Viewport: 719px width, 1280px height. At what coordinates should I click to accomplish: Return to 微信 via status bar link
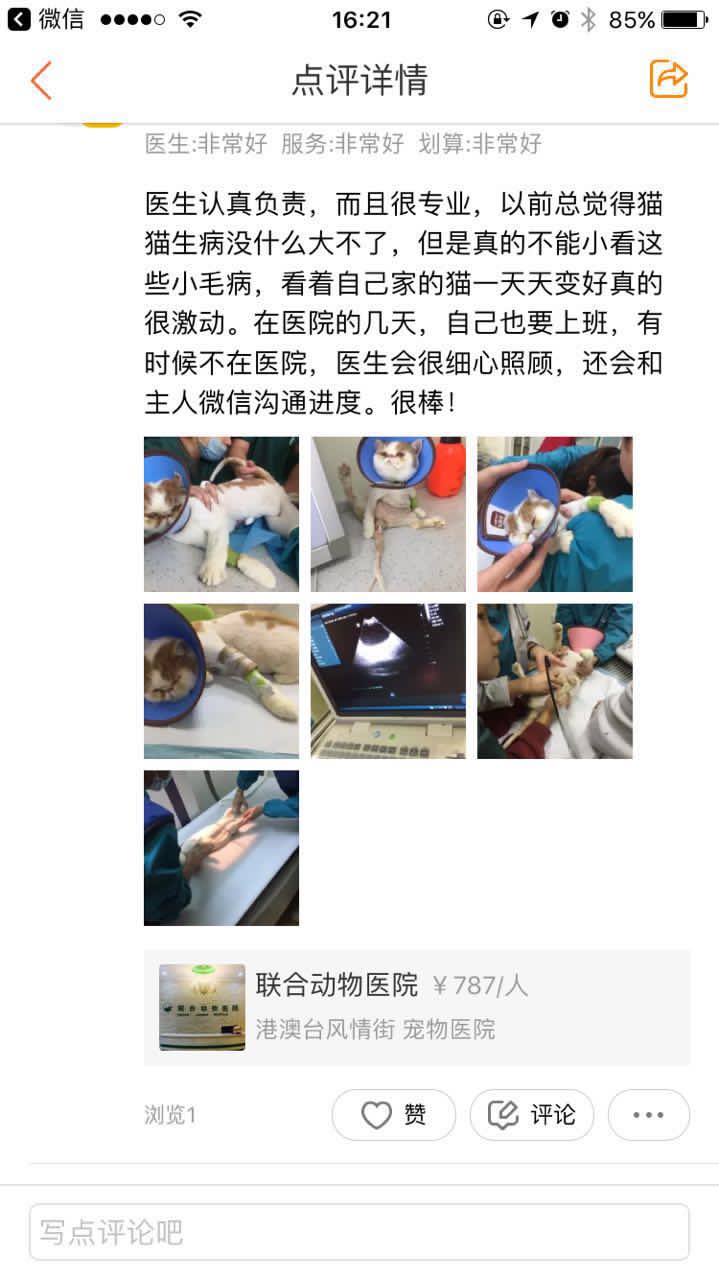[47, 19]
